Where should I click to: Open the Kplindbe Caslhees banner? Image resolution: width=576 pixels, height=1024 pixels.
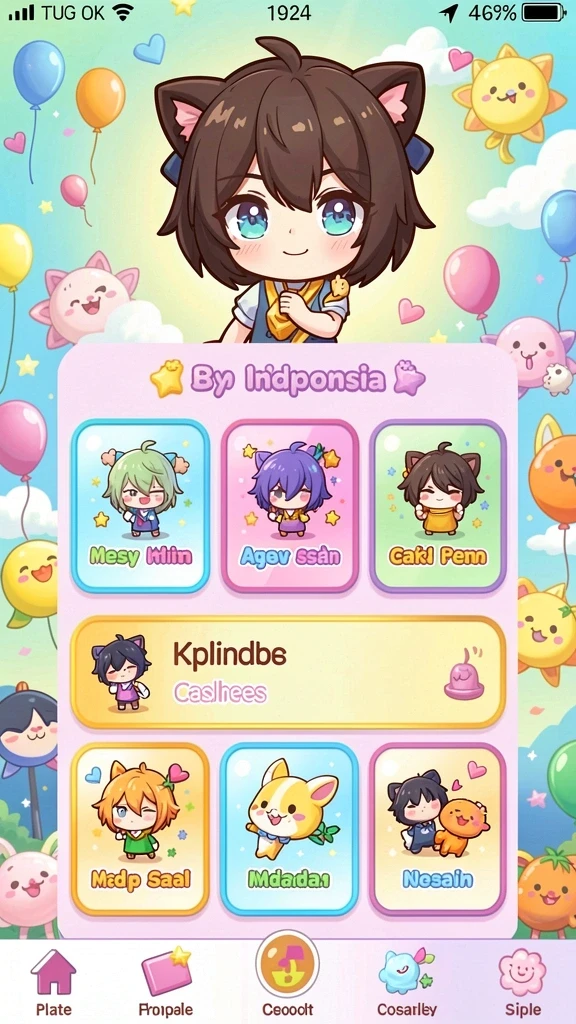coord(288,672)
